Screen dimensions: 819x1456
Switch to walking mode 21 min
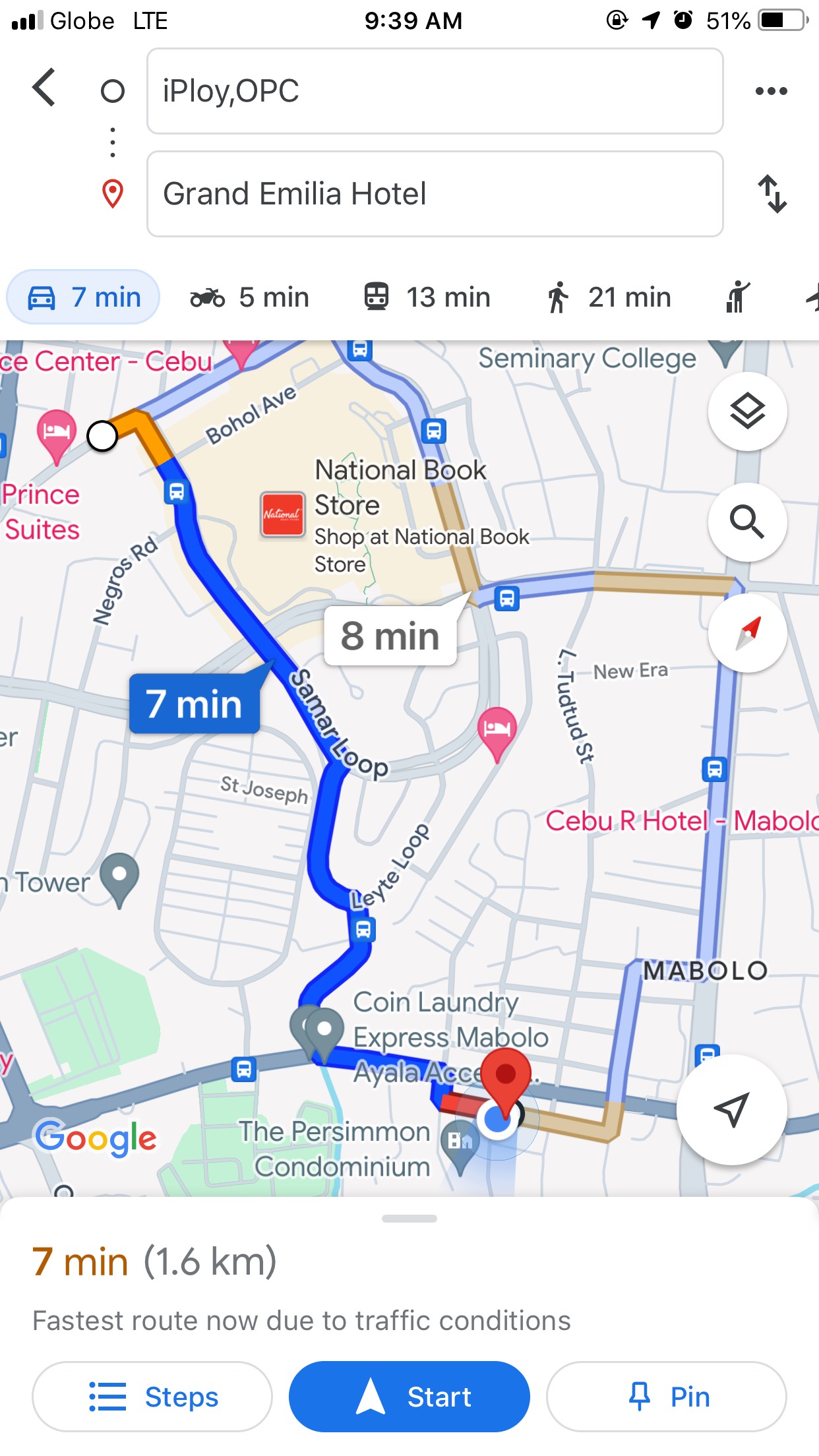609,297
